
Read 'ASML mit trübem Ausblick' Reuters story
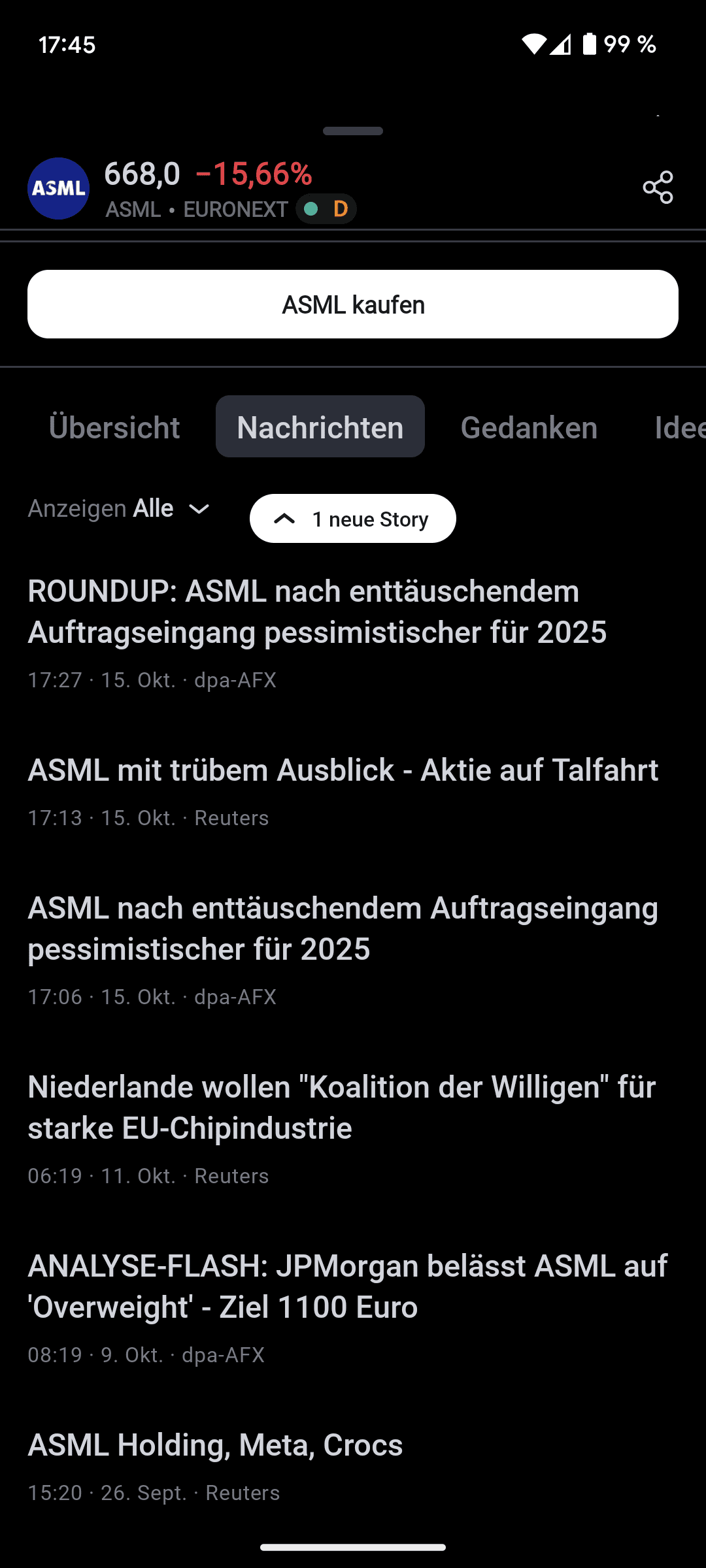pos(343,770)
